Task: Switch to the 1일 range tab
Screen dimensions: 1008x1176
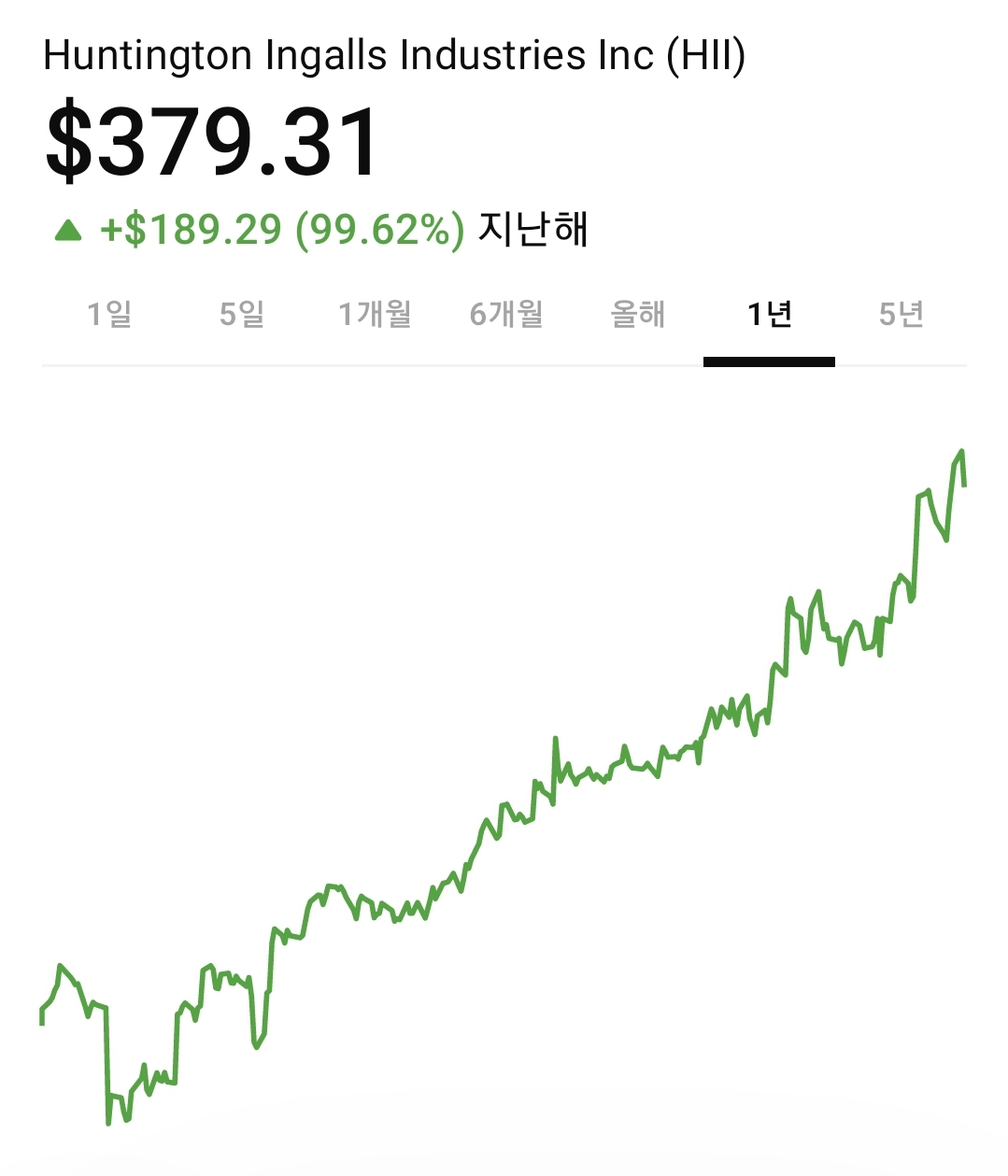Action: coord(109,314)
